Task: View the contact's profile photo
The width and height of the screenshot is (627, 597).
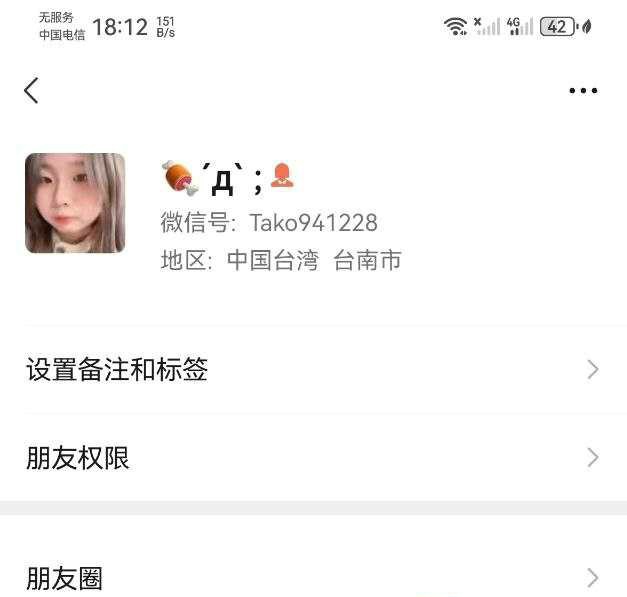Action: [x=75, y=203]
